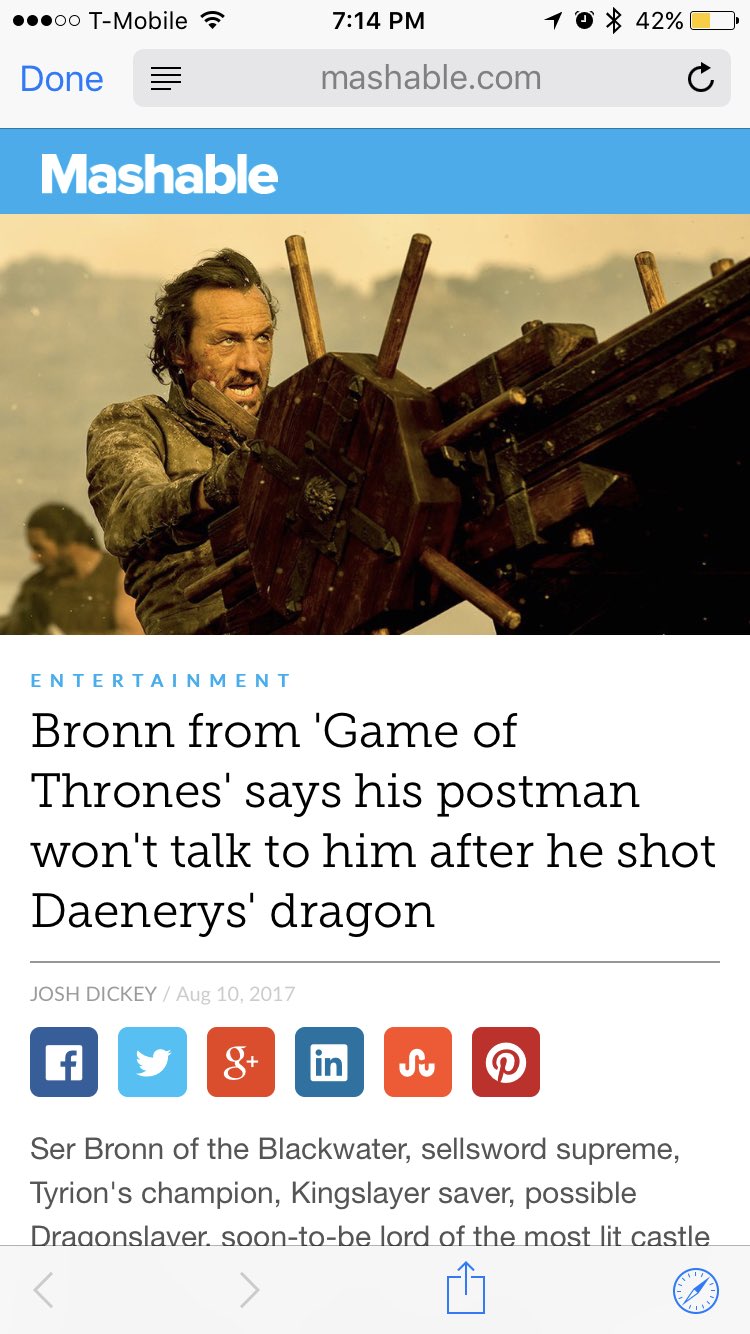
Task: Tap Done to close the browser view
Action: click(x=62, y=79)
